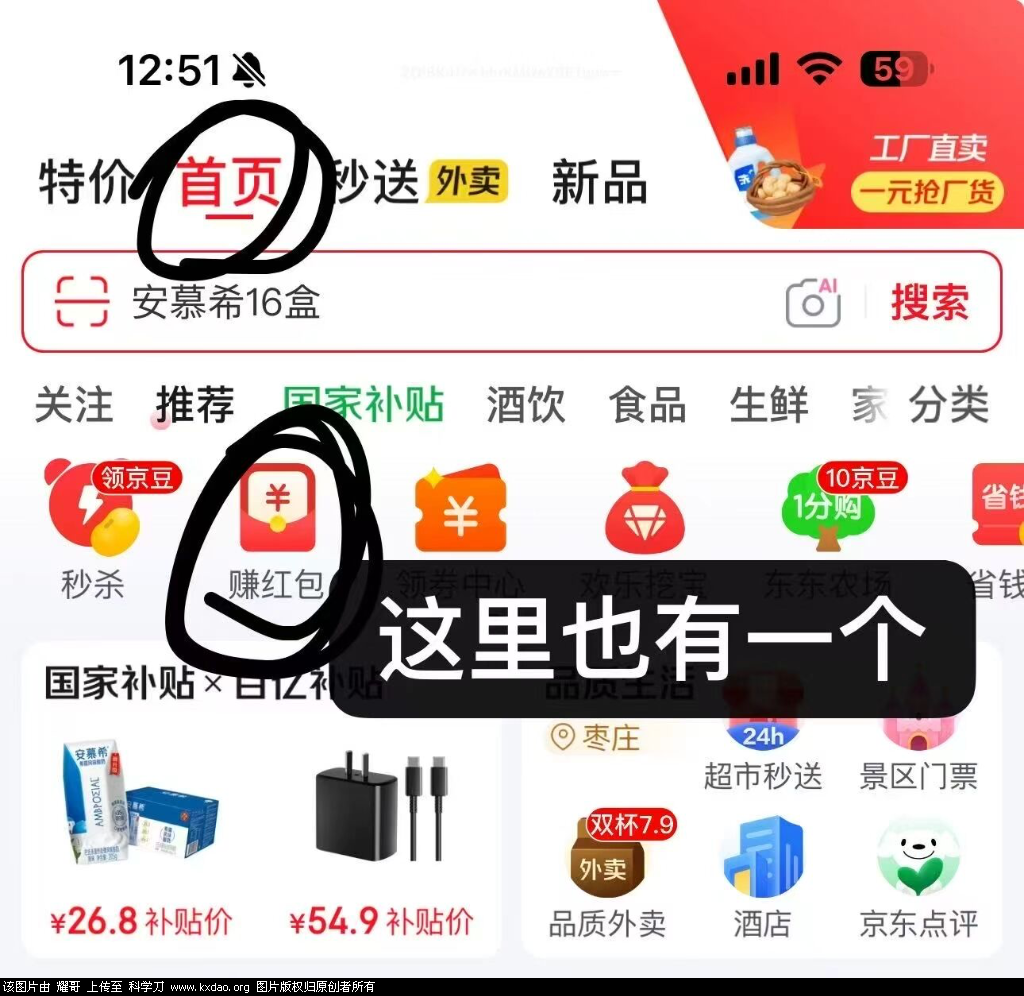
Task: Select the 生鲜 category tab
Action: tap(768, 405)
